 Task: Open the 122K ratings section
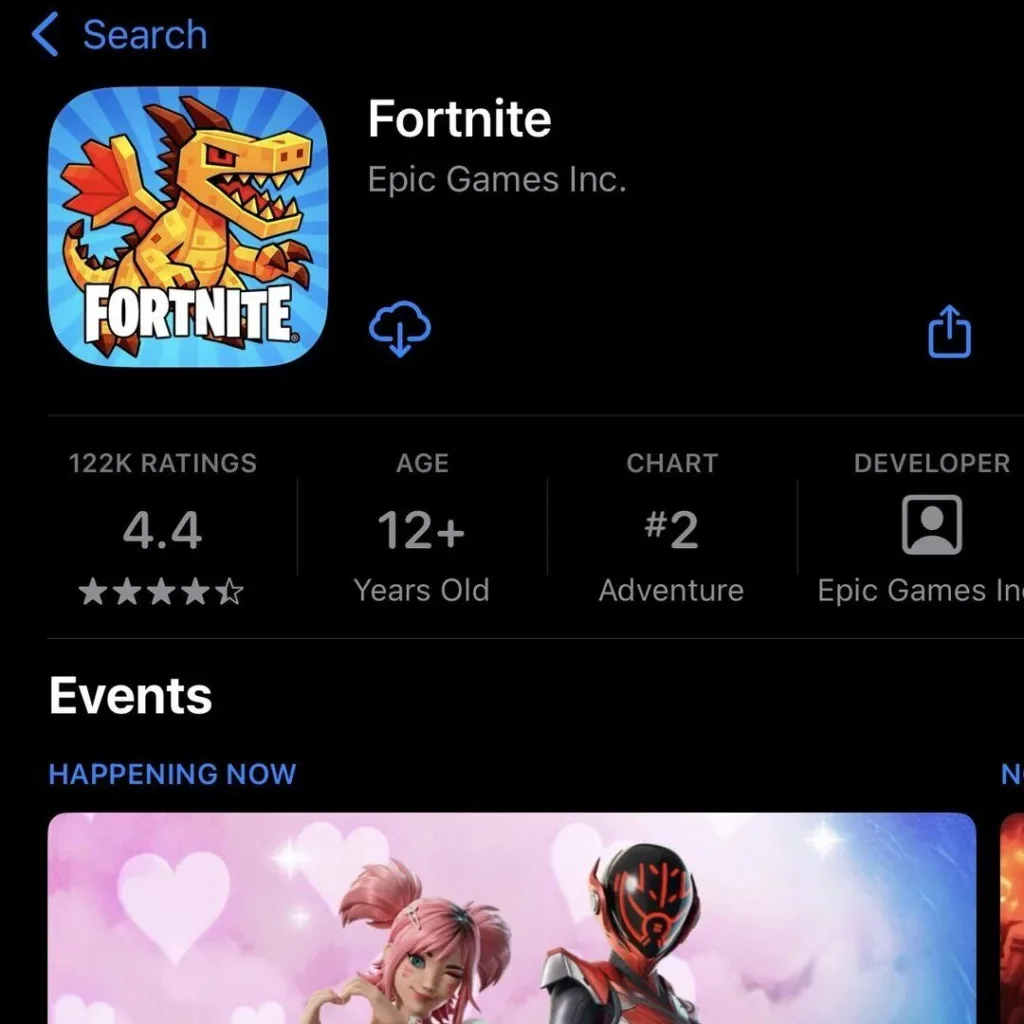[162, 530]
